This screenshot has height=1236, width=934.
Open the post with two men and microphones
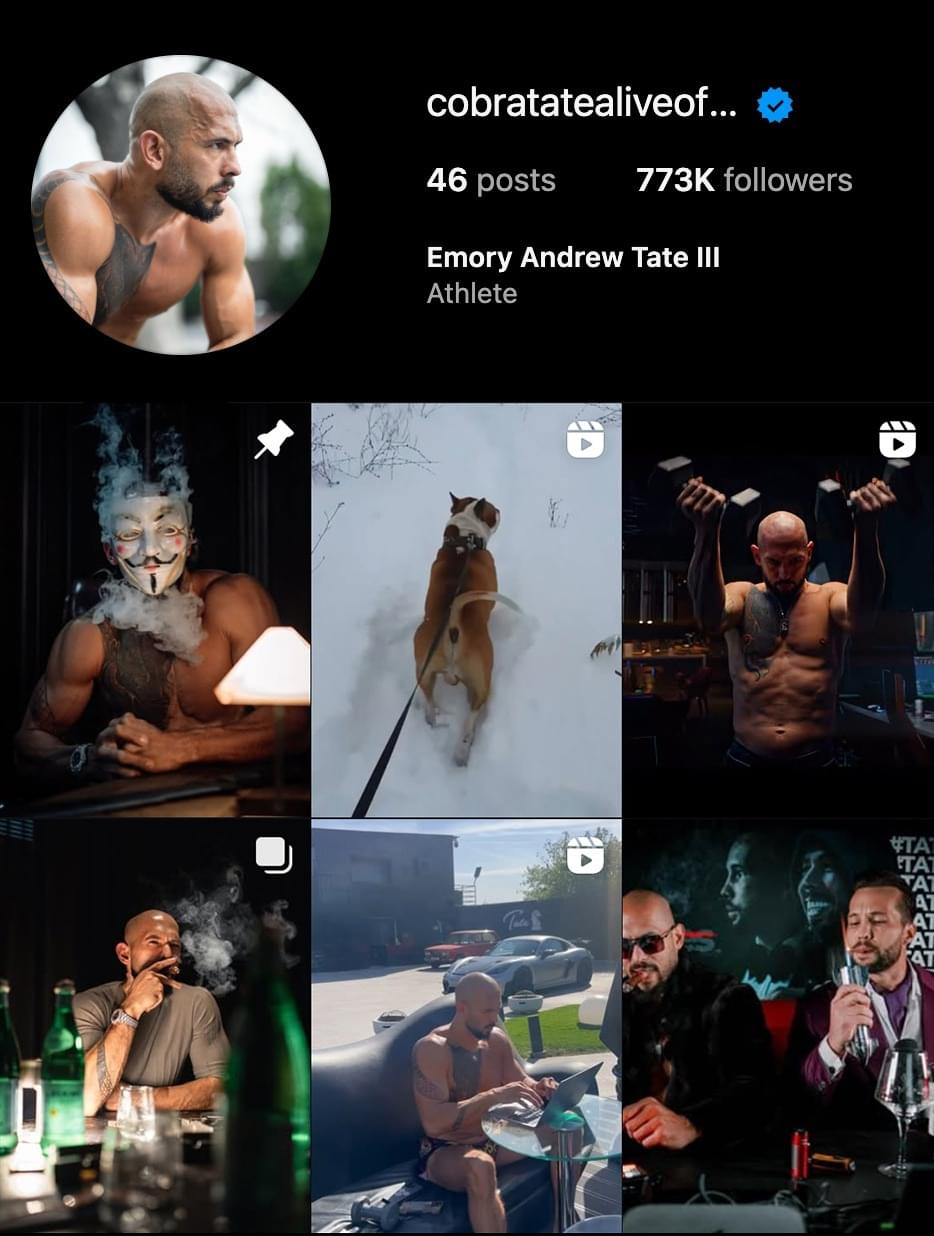coord(778,1026)
